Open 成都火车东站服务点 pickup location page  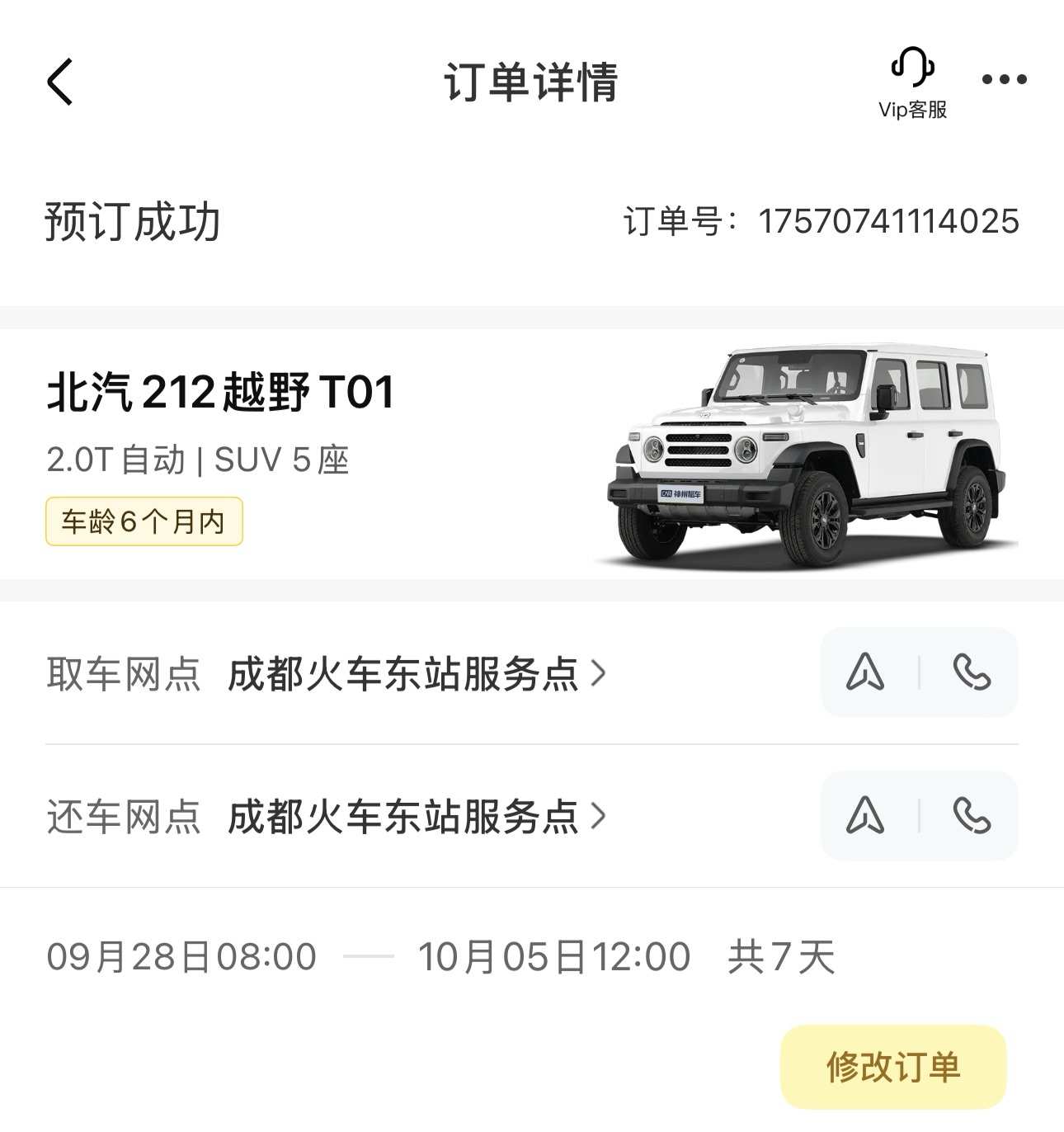pyautogui.click(x=404, y=672)
